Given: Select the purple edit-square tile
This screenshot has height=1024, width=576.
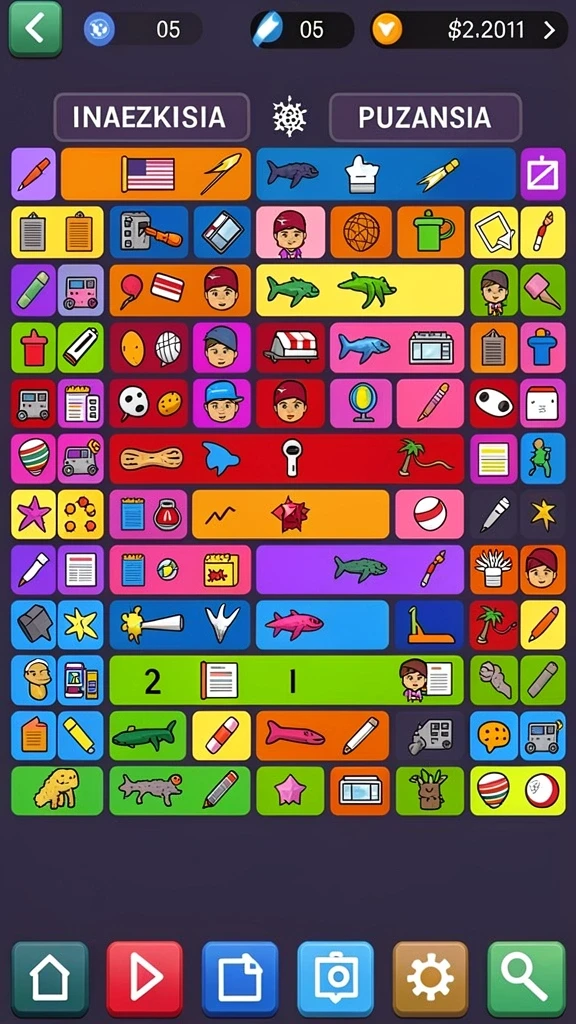Looking at the screenshot, I should pos(543,174).
